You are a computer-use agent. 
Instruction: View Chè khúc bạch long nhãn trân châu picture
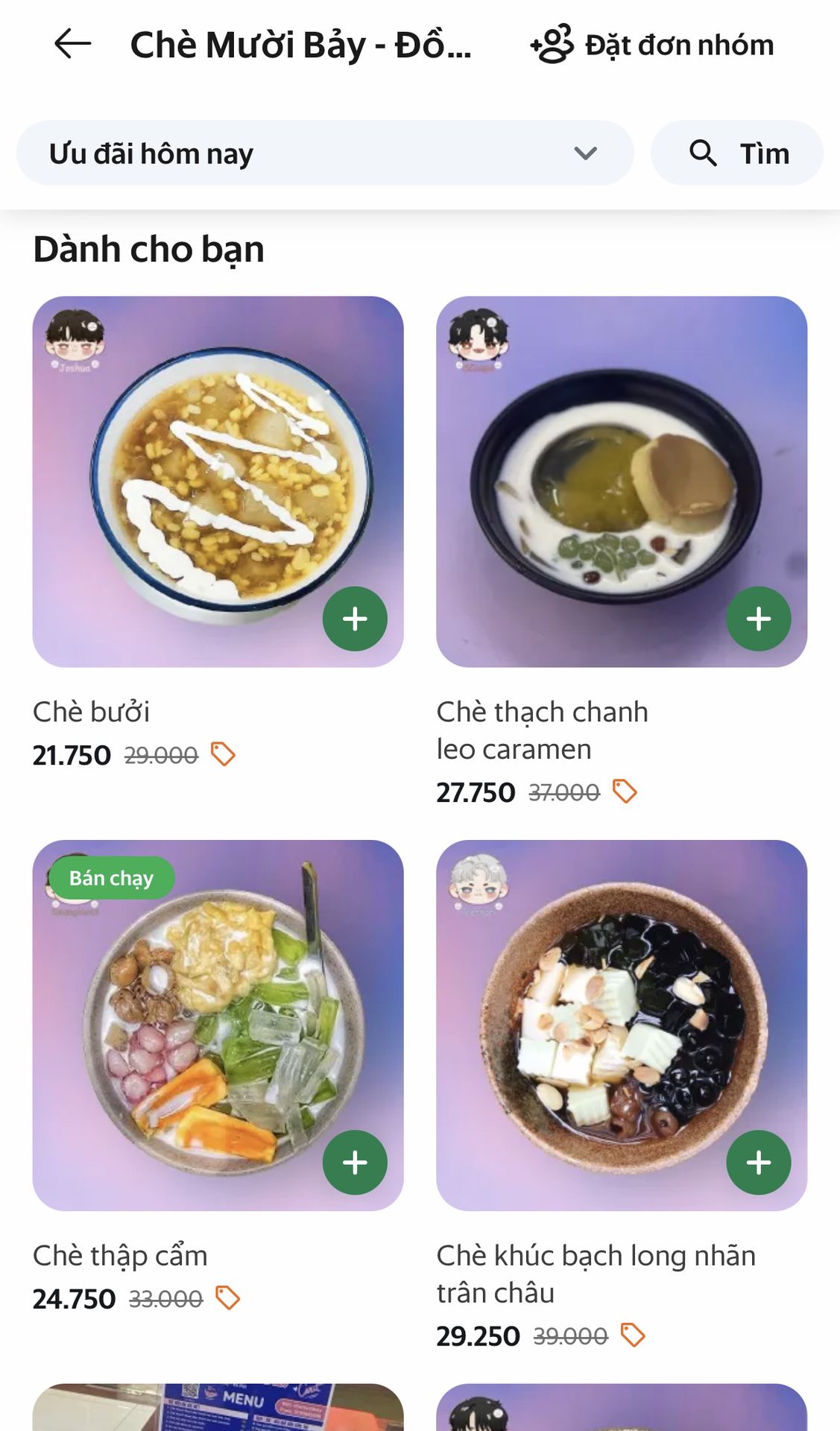622,1026
